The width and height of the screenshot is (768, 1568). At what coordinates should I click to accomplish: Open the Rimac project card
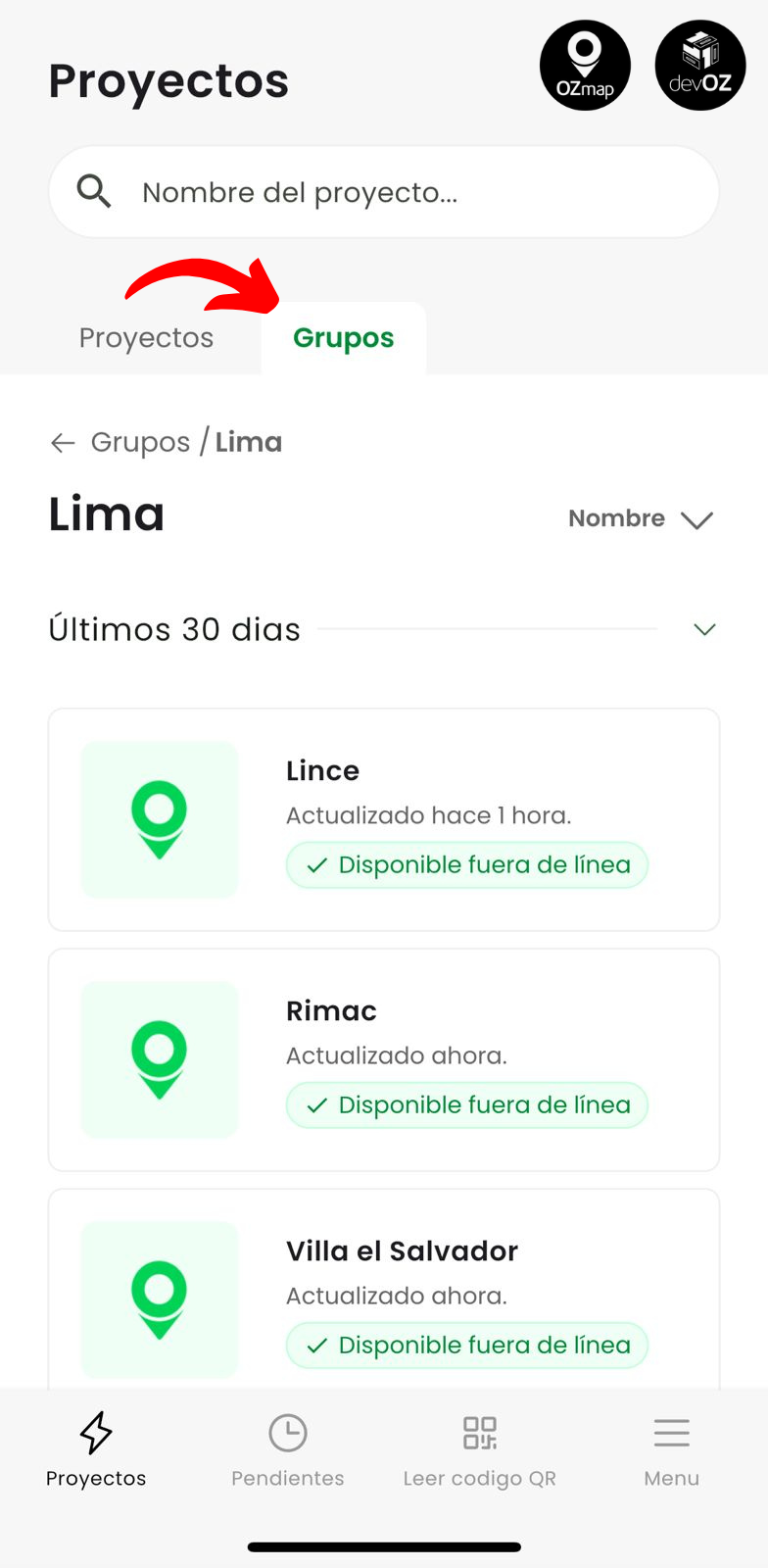coord(384,1059)
